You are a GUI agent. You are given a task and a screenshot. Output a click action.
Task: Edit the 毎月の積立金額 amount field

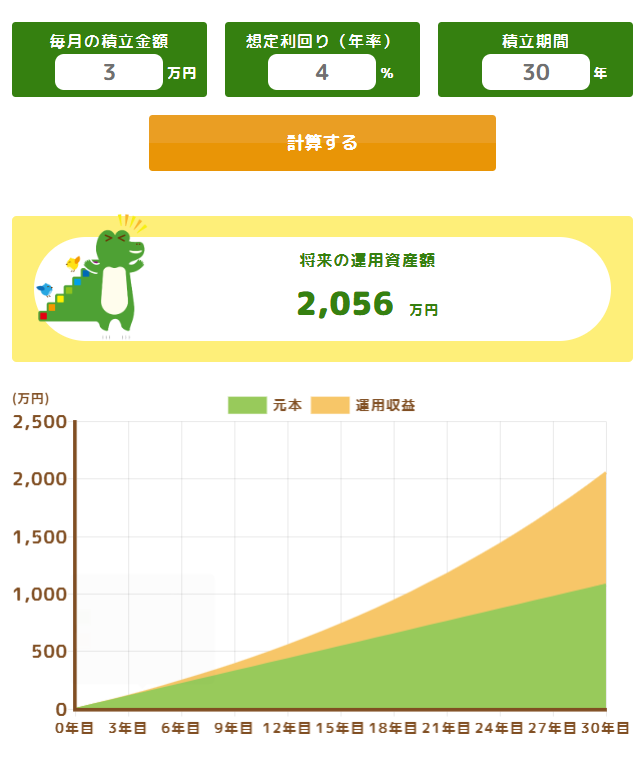[x=108, y=72]
